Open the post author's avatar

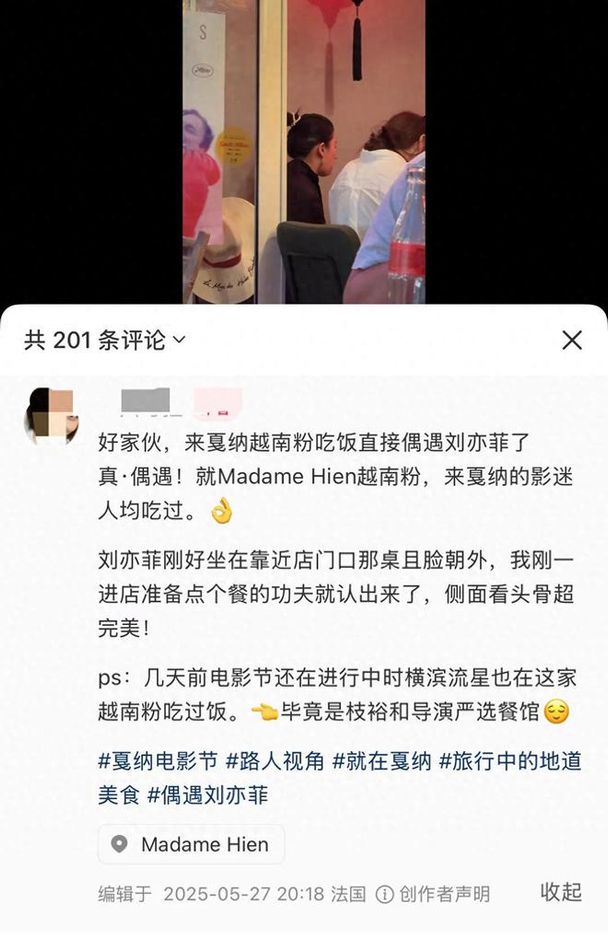(51, 414)
